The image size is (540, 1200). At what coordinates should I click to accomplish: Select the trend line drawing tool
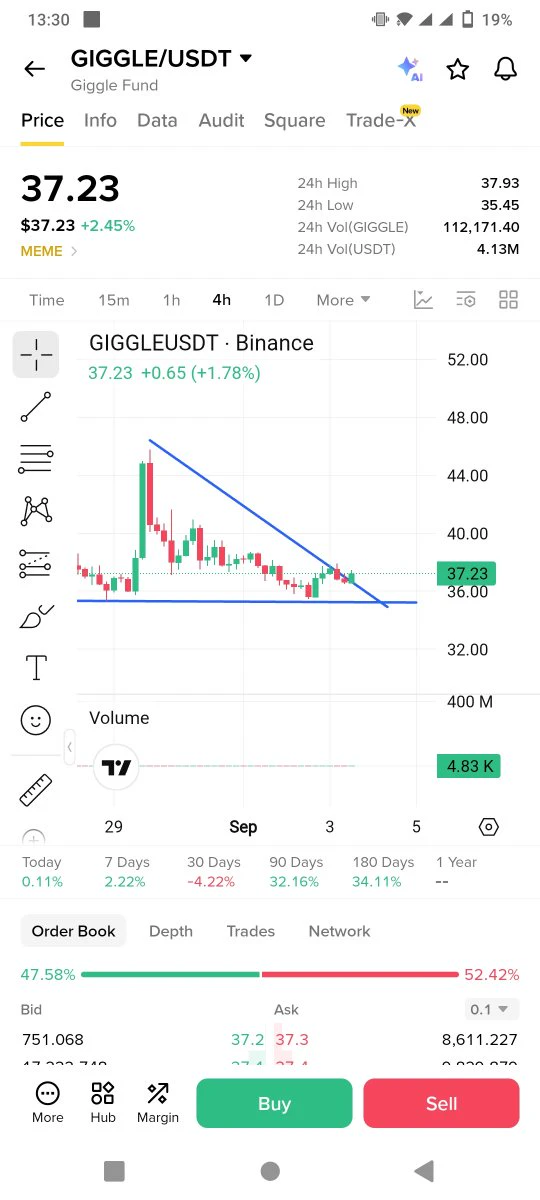[36, 406]
